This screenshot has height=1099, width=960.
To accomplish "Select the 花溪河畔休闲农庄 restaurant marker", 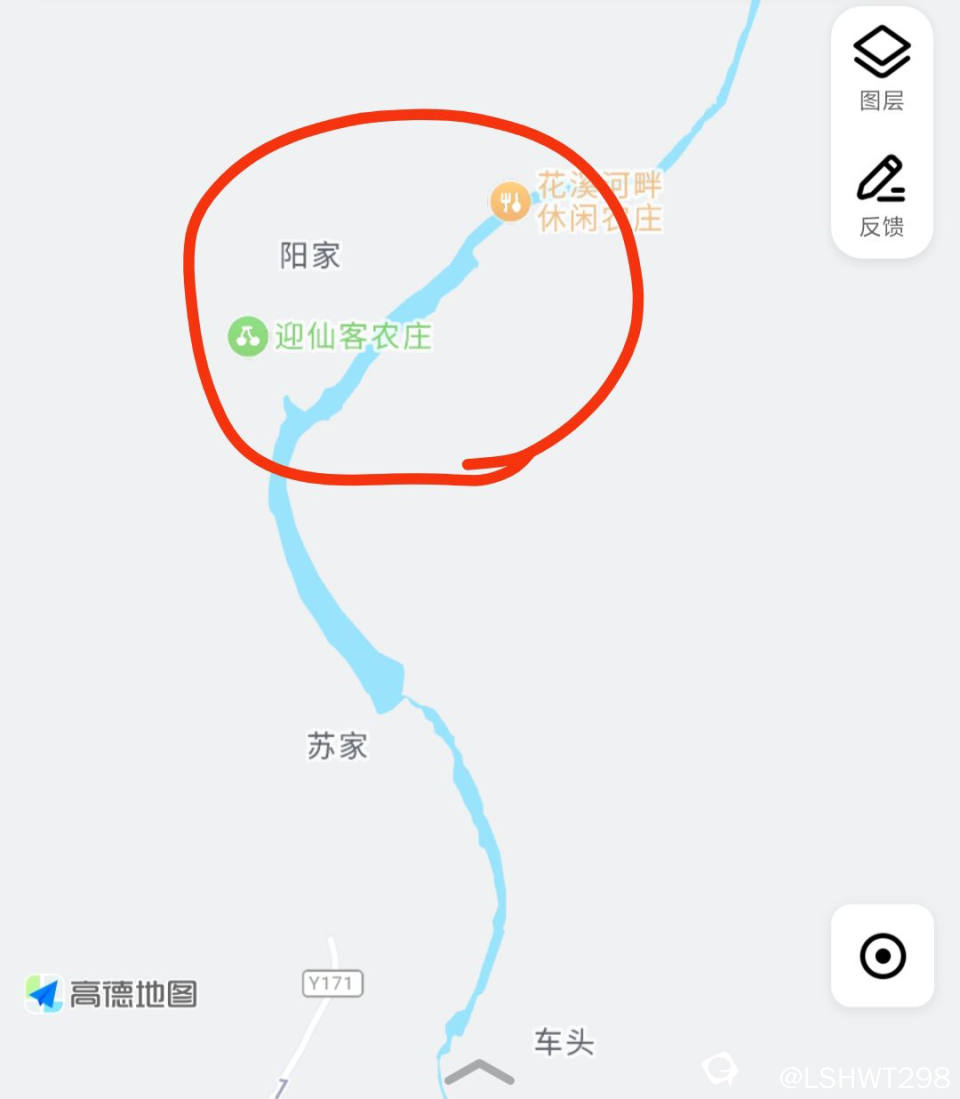I will (510, 202).
